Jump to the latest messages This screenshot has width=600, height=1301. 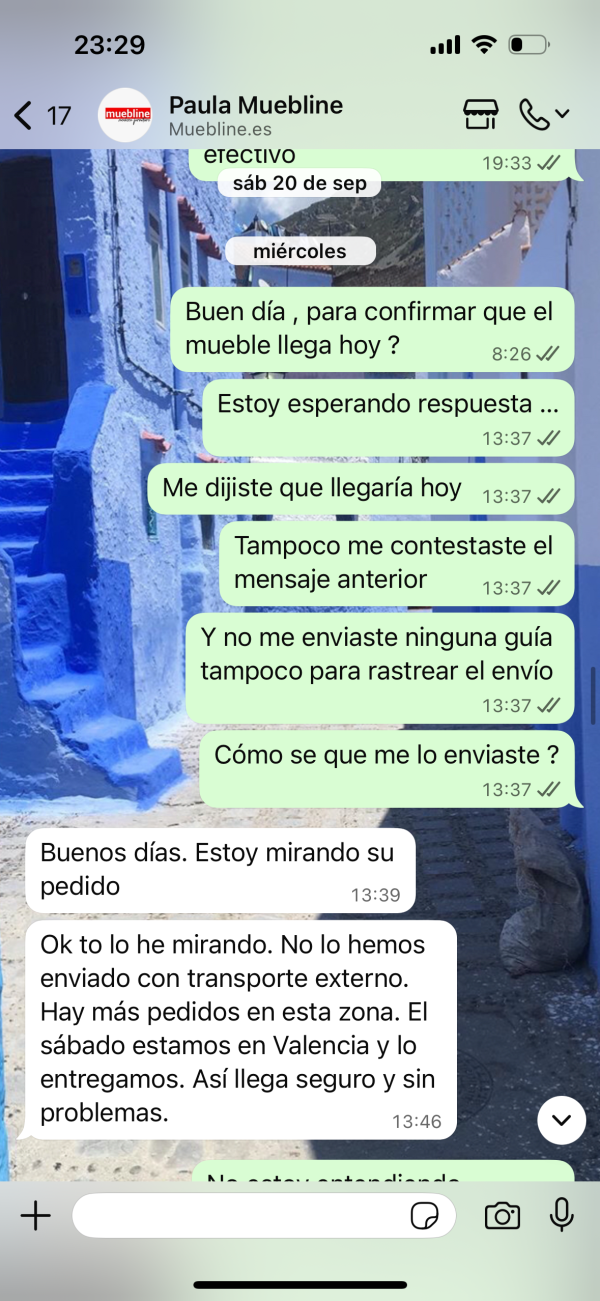(562, 1120)
